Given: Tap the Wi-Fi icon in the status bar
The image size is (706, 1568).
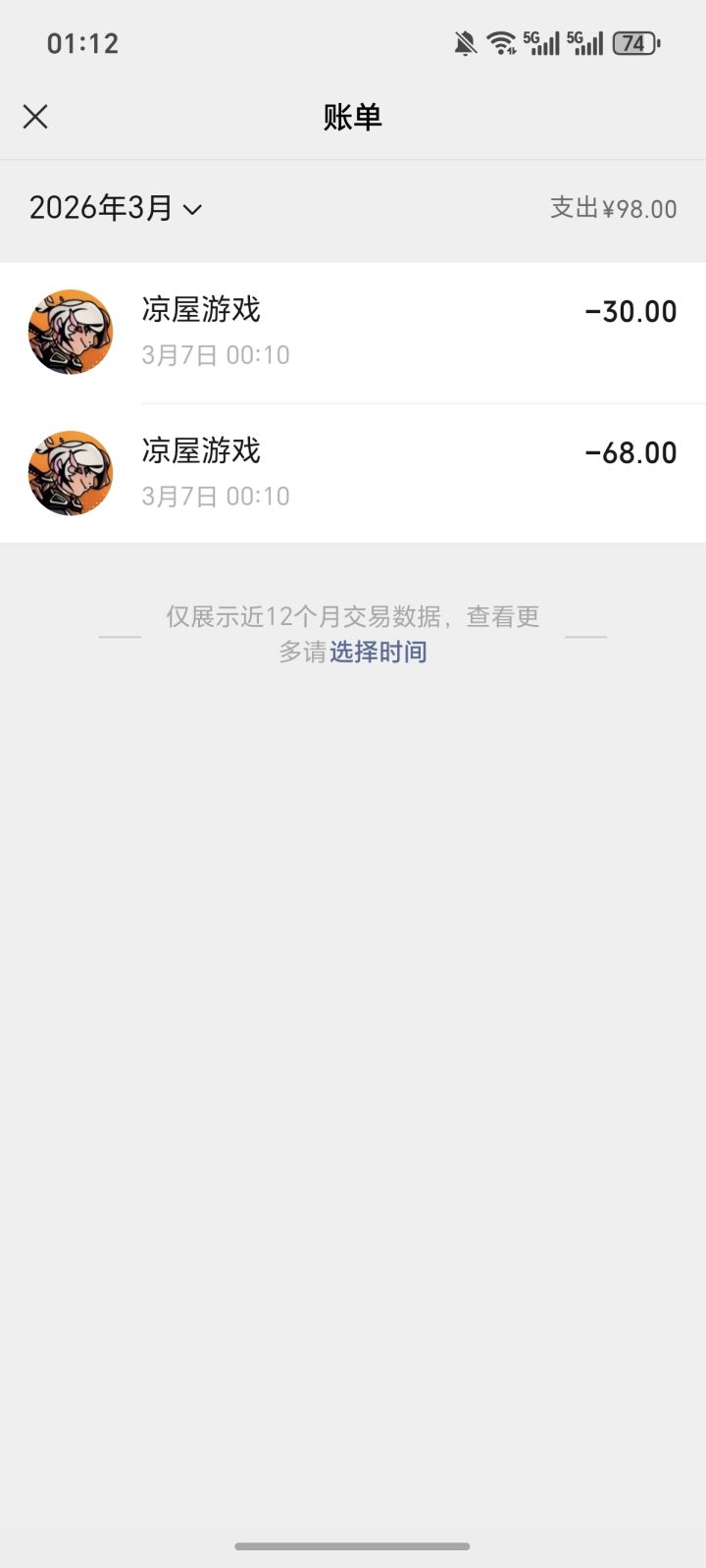Looking at the screenshot, I should click(502, 43).
